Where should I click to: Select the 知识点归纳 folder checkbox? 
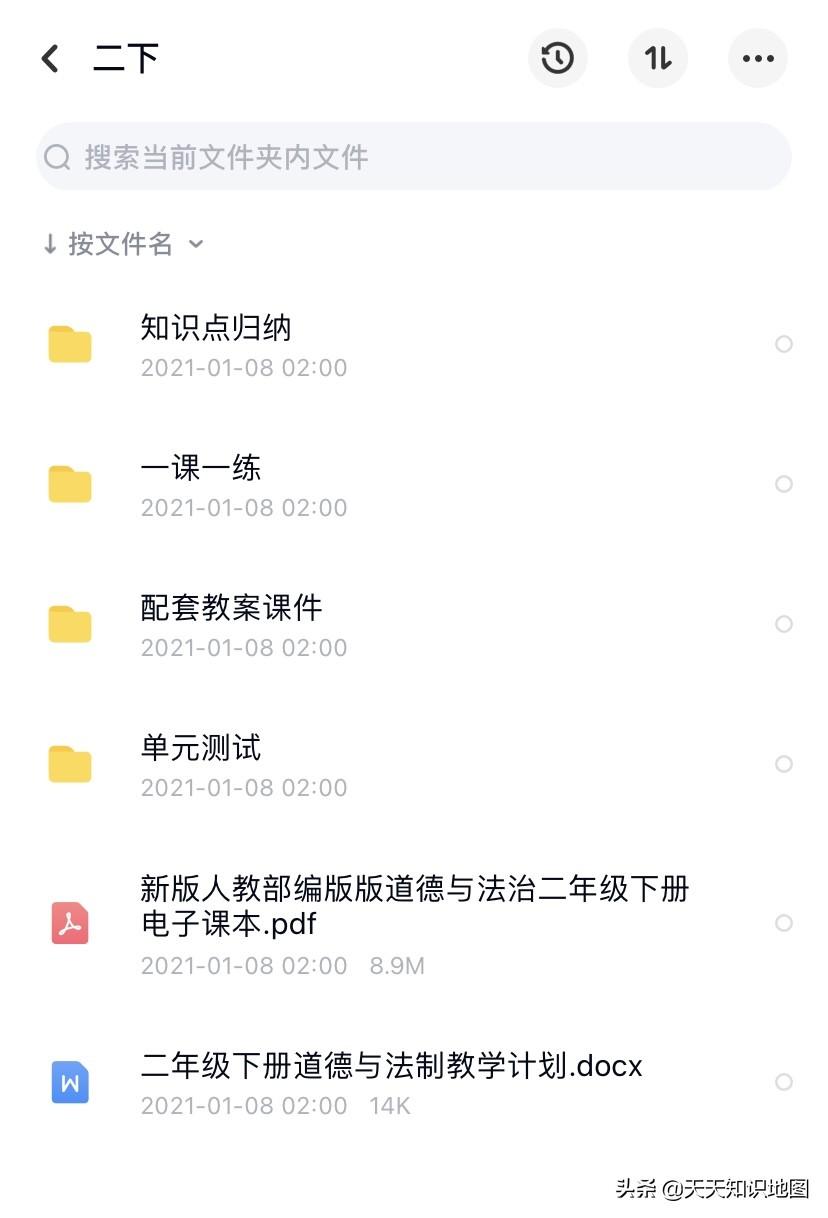tap(784, 344)
